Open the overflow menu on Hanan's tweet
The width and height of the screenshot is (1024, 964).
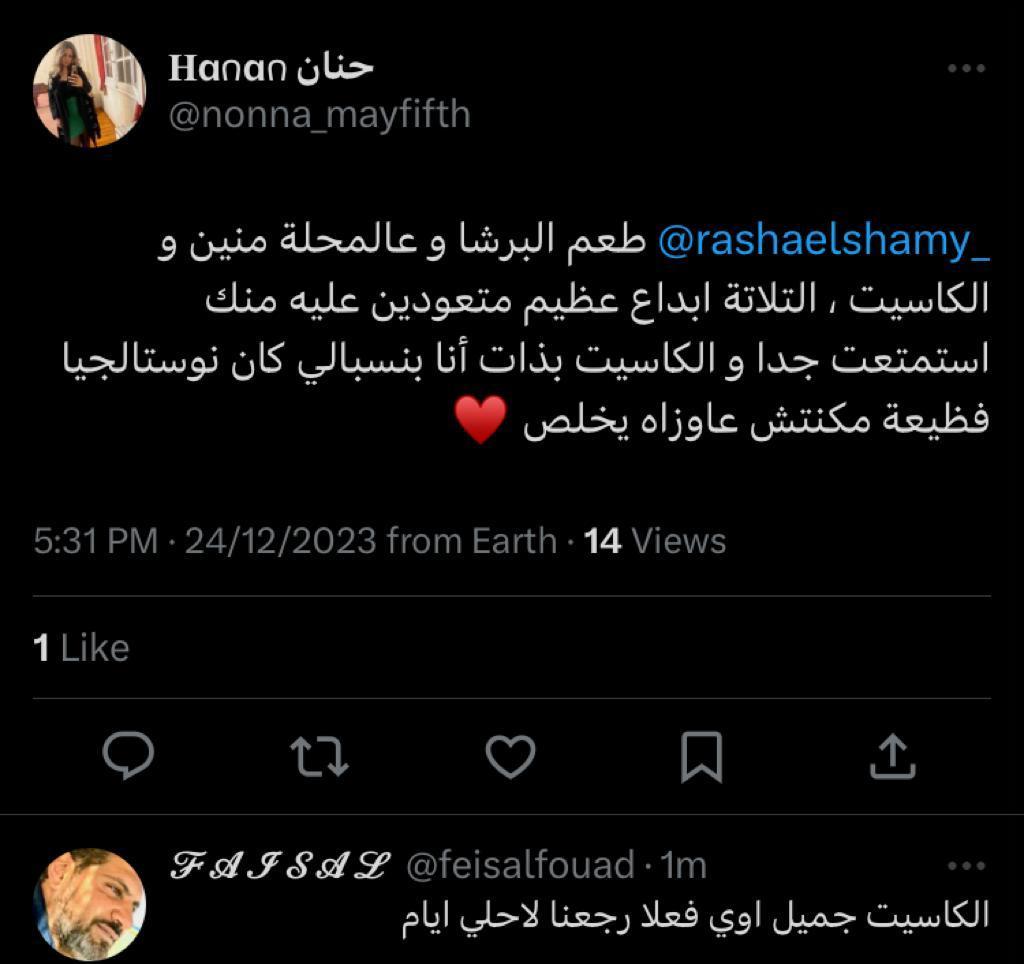966,69
